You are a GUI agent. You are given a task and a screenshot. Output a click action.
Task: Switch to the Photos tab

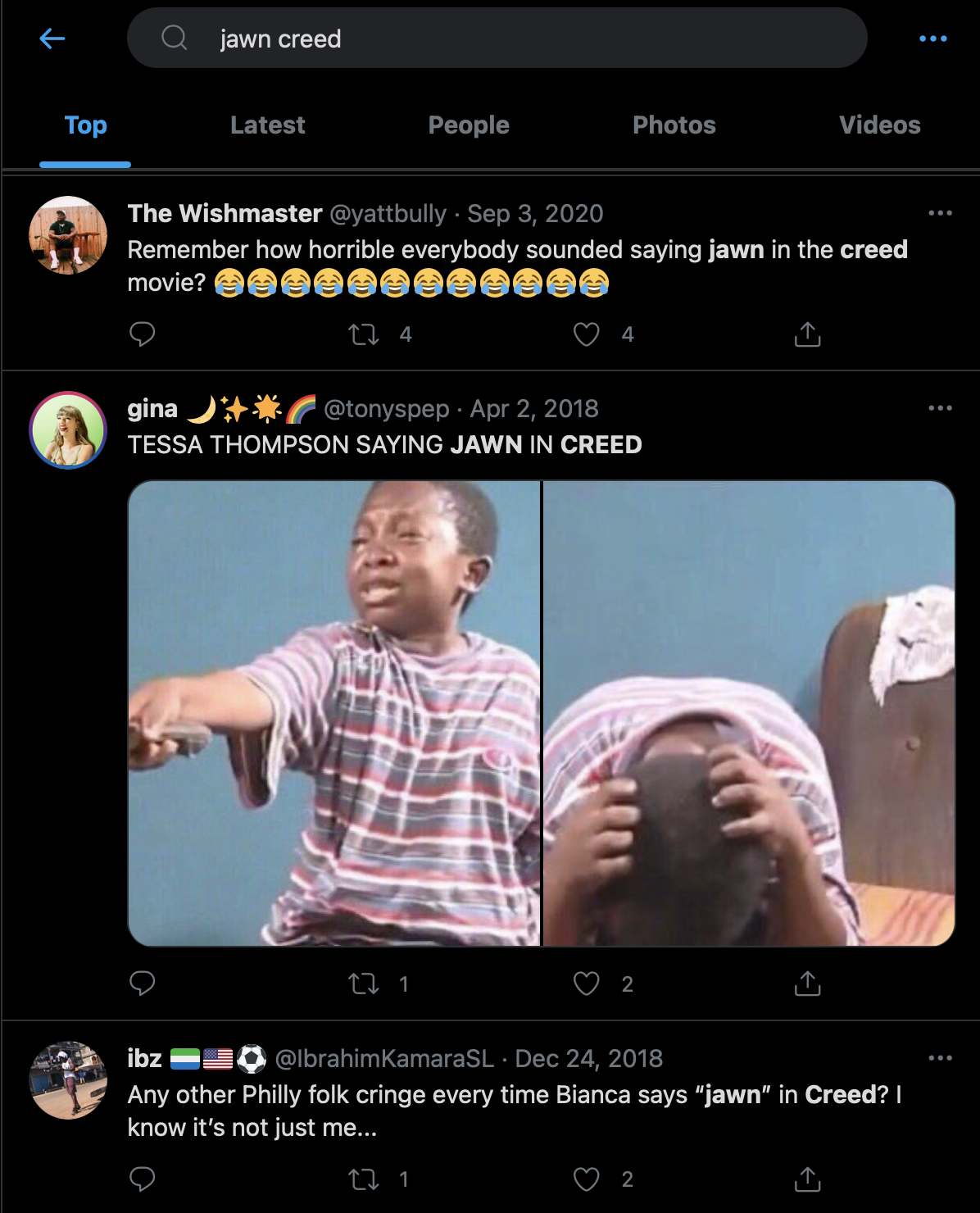[674, 125]
